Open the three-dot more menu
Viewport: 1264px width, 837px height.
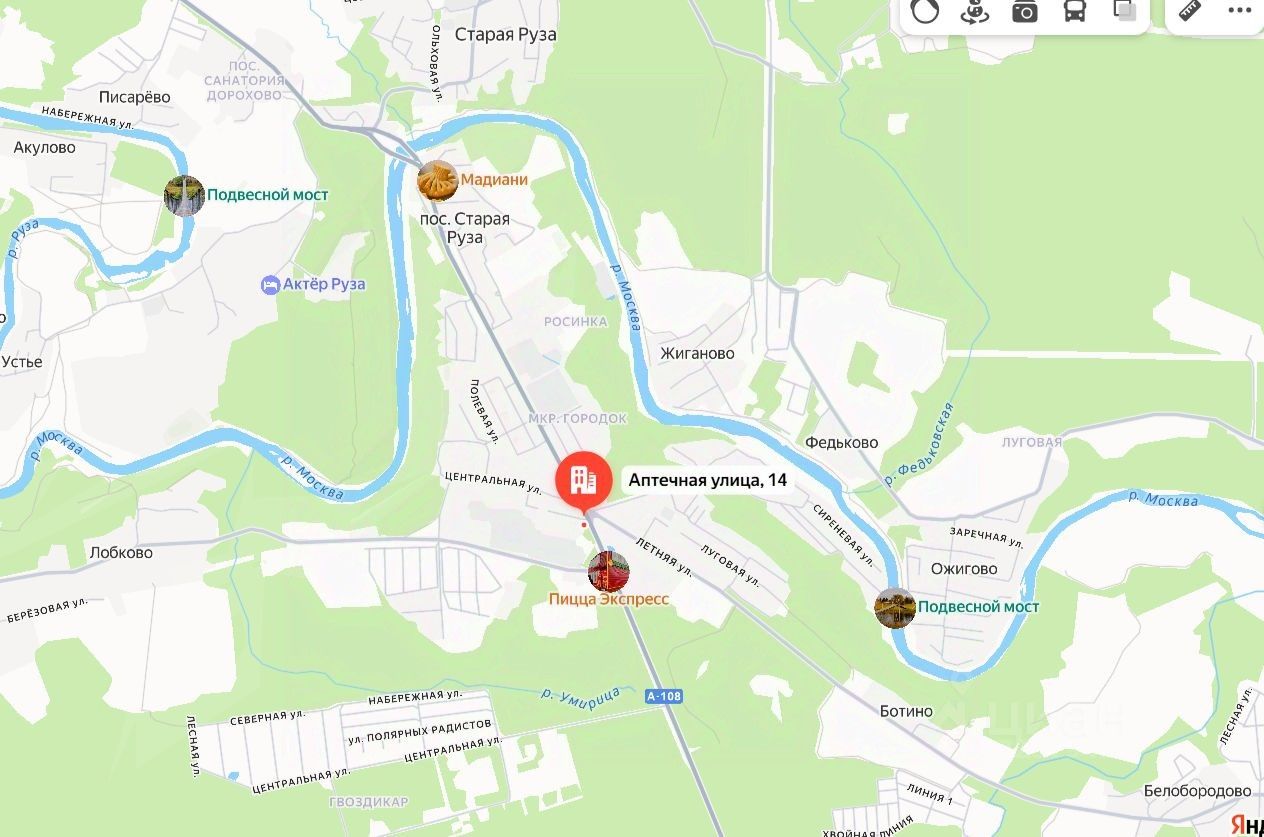tap(1240, 11)
